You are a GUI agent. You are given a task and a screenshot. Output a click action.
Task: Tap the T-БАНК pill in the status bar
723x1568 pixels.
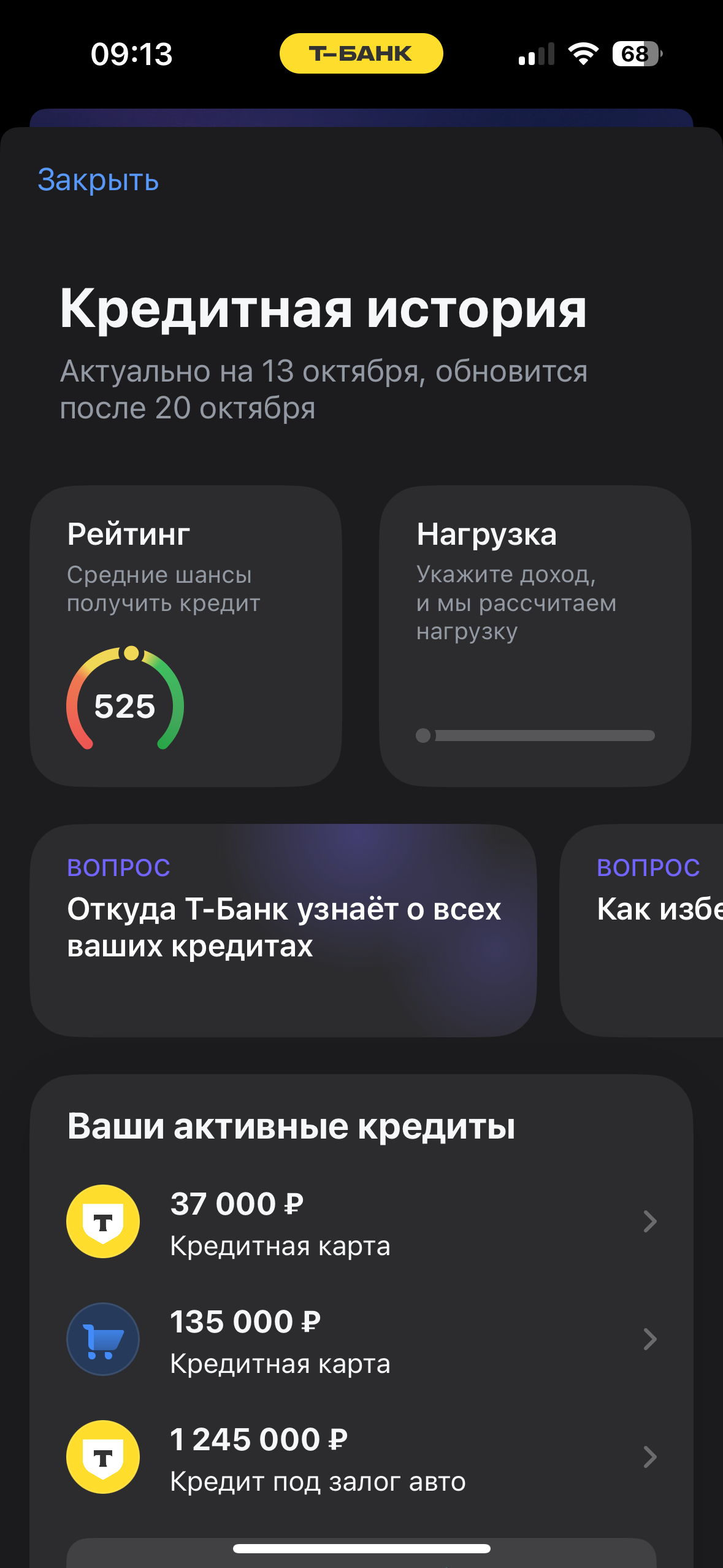tap(361, 53)
